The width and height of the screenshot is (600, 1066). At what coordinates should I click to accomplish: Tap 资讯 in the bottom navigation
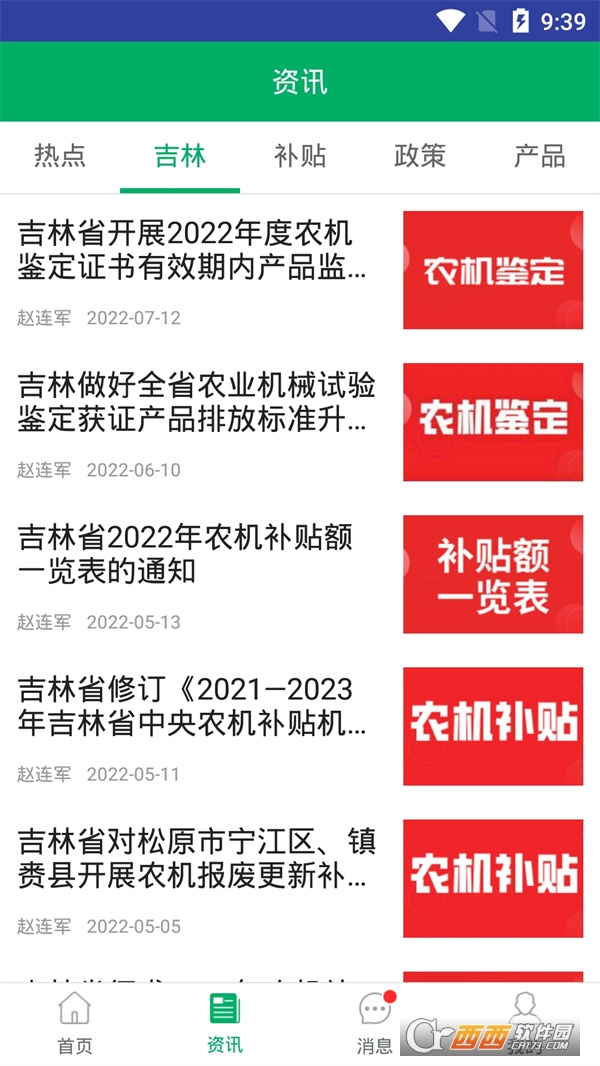(225, 1023)
